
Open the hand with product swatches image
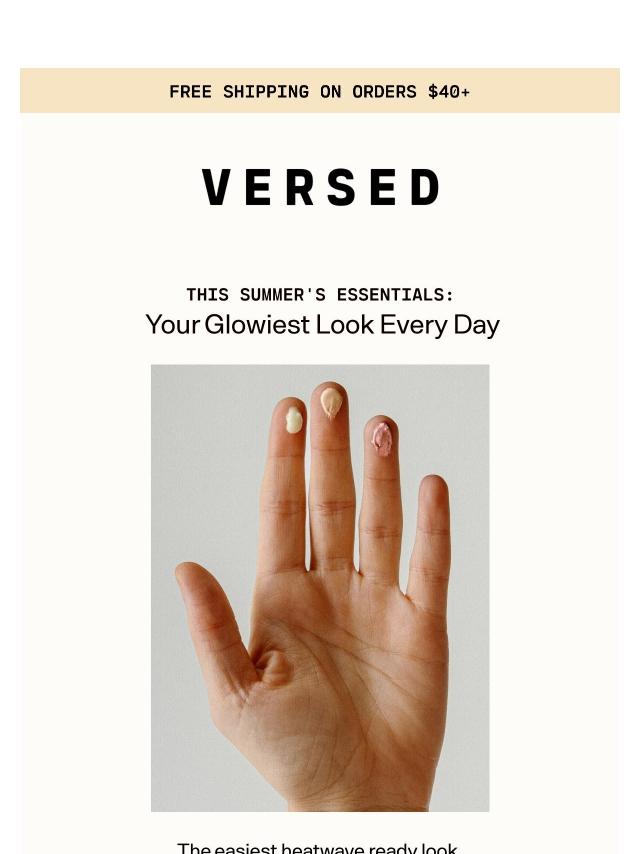320,587
